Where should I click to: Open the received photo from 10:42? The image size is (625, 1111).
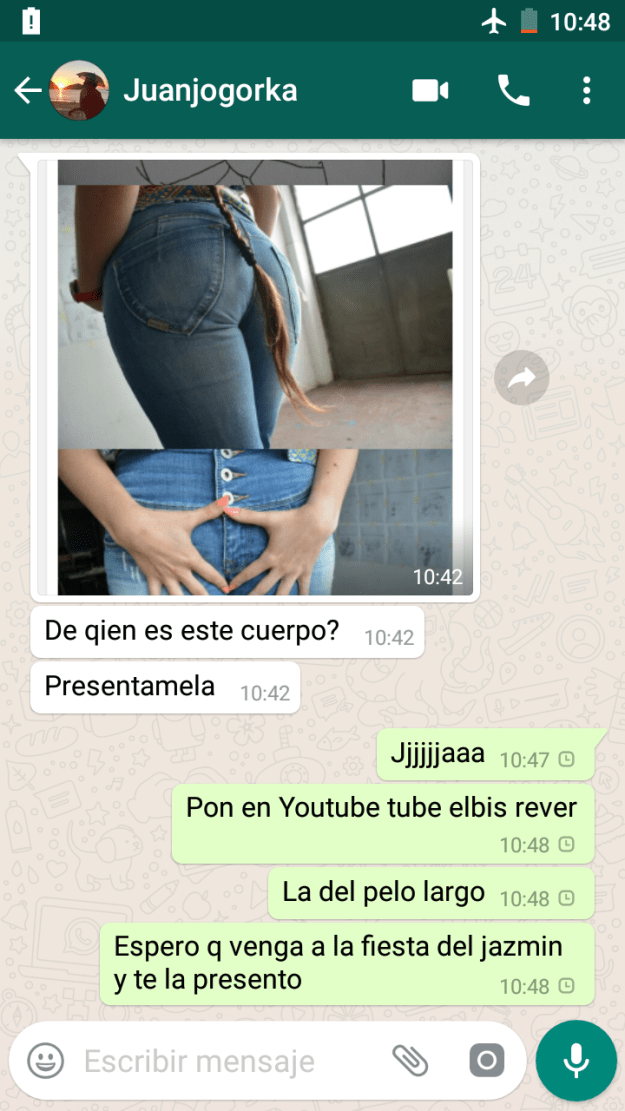tap(255, 377)
